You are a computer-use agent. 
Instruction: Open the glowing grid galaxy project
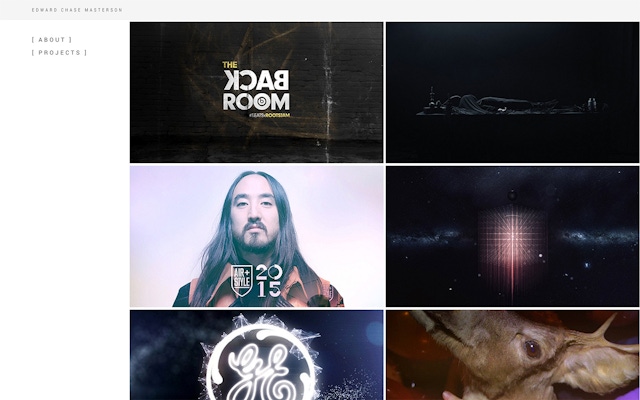(512, 236)
